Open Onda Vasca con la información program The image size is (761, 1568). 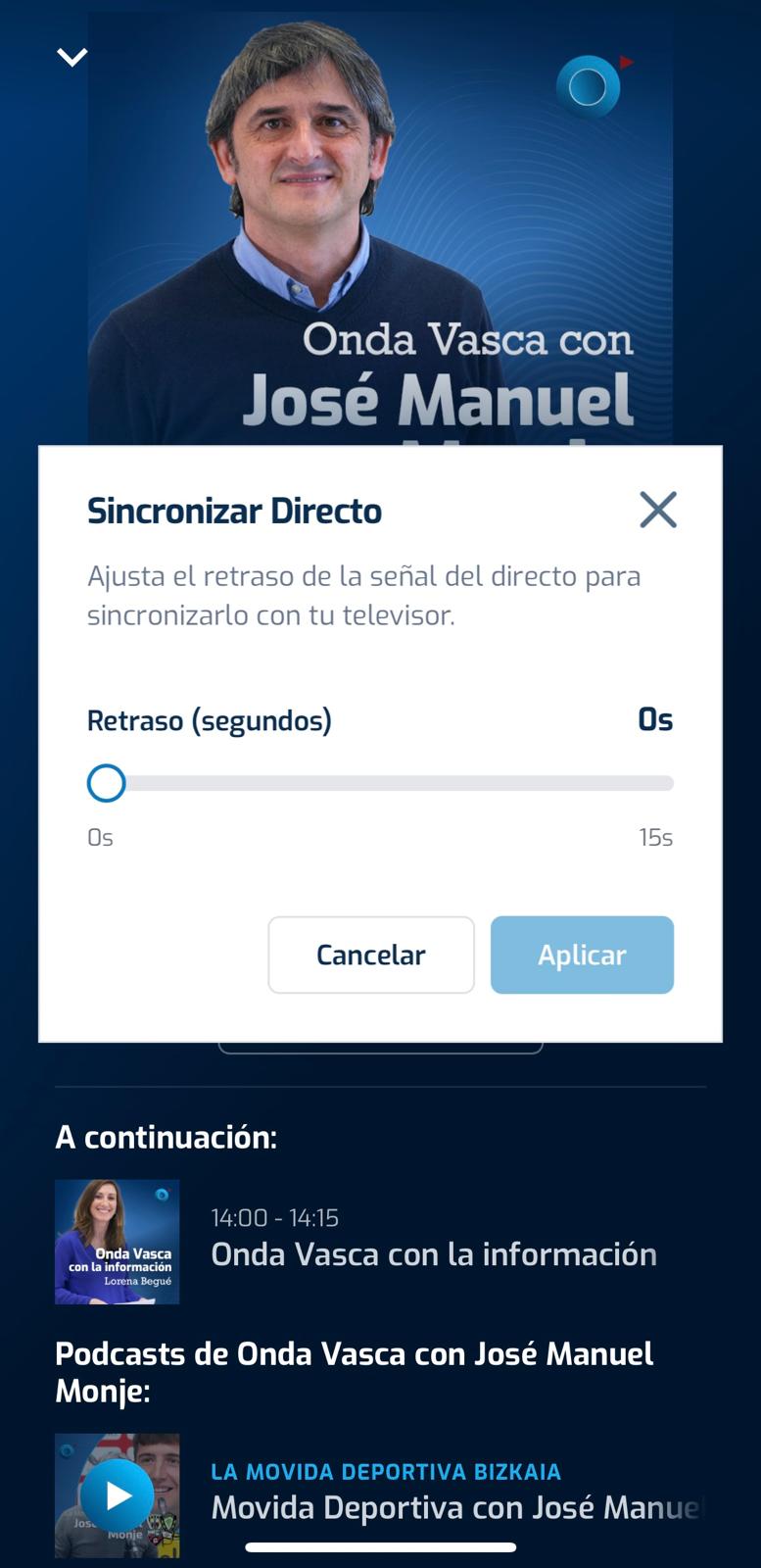point(433,1254)
